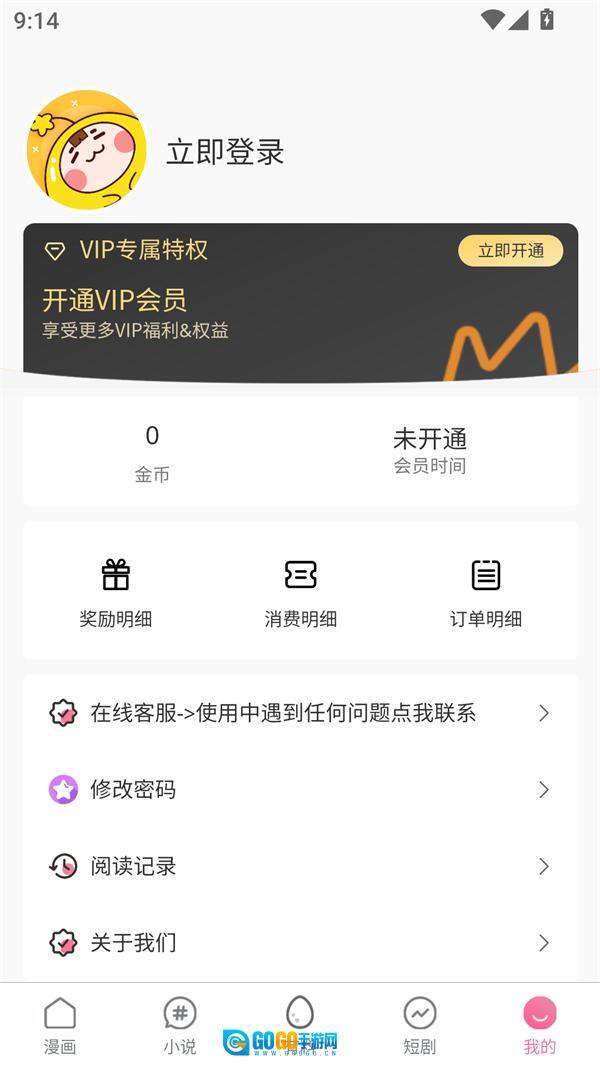The height and width of the screenshot is (1066, 600).
Task: Open the 修改密码 row
Action: click(300, 790)
